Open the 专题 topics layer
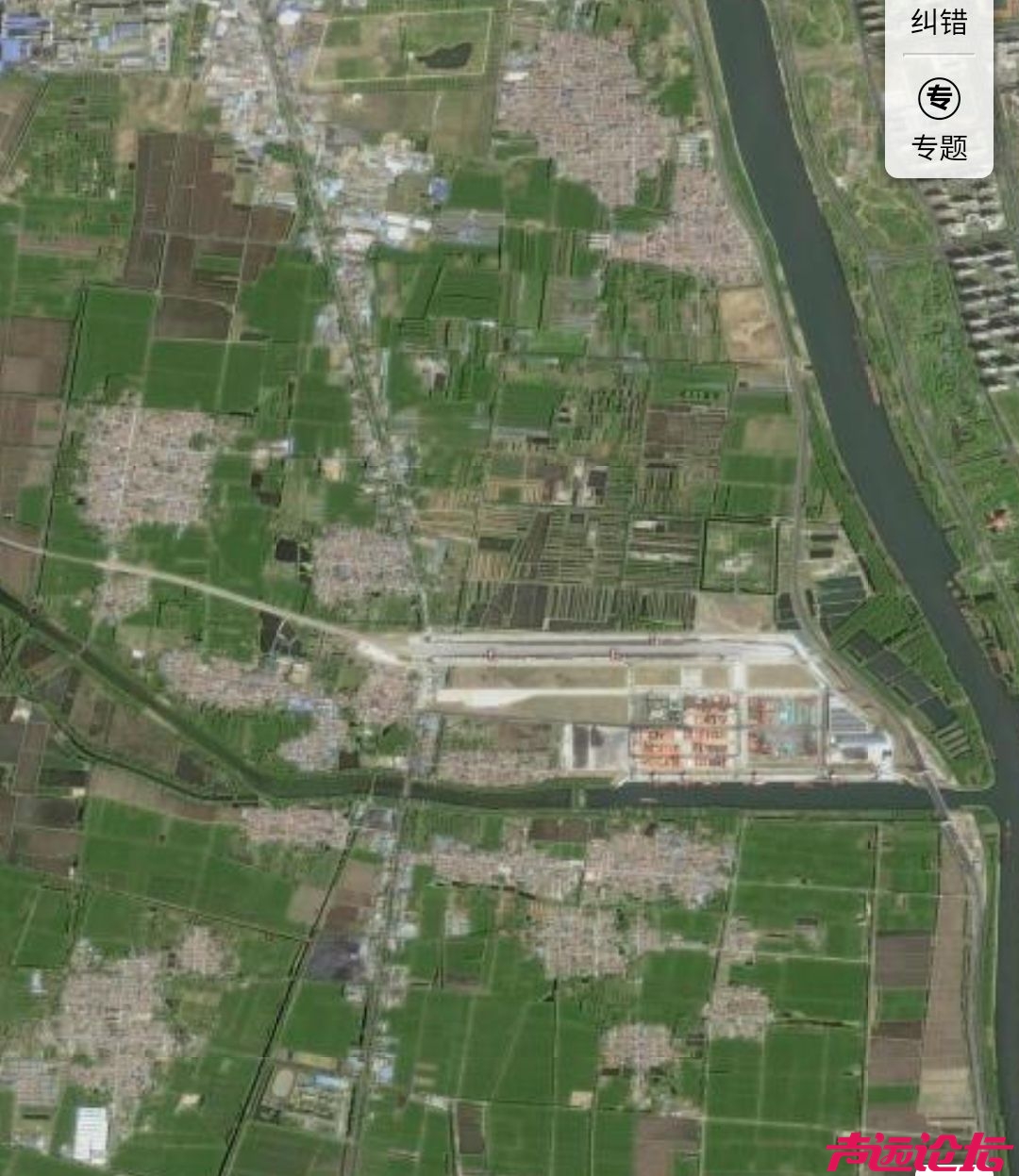The width and height of the screenshot is (1019, 1176). pyautogui.click(x=939, y=119)
